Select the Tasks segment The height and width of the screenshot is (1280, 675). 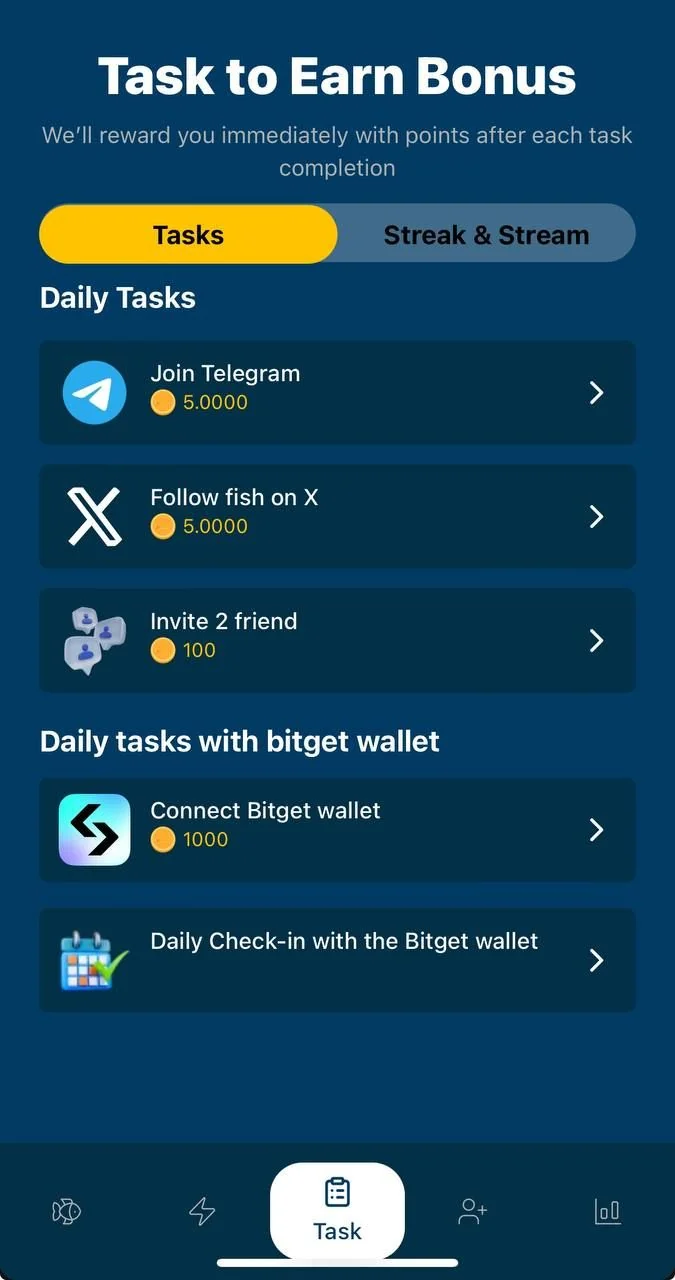click(x=188, y=235)
